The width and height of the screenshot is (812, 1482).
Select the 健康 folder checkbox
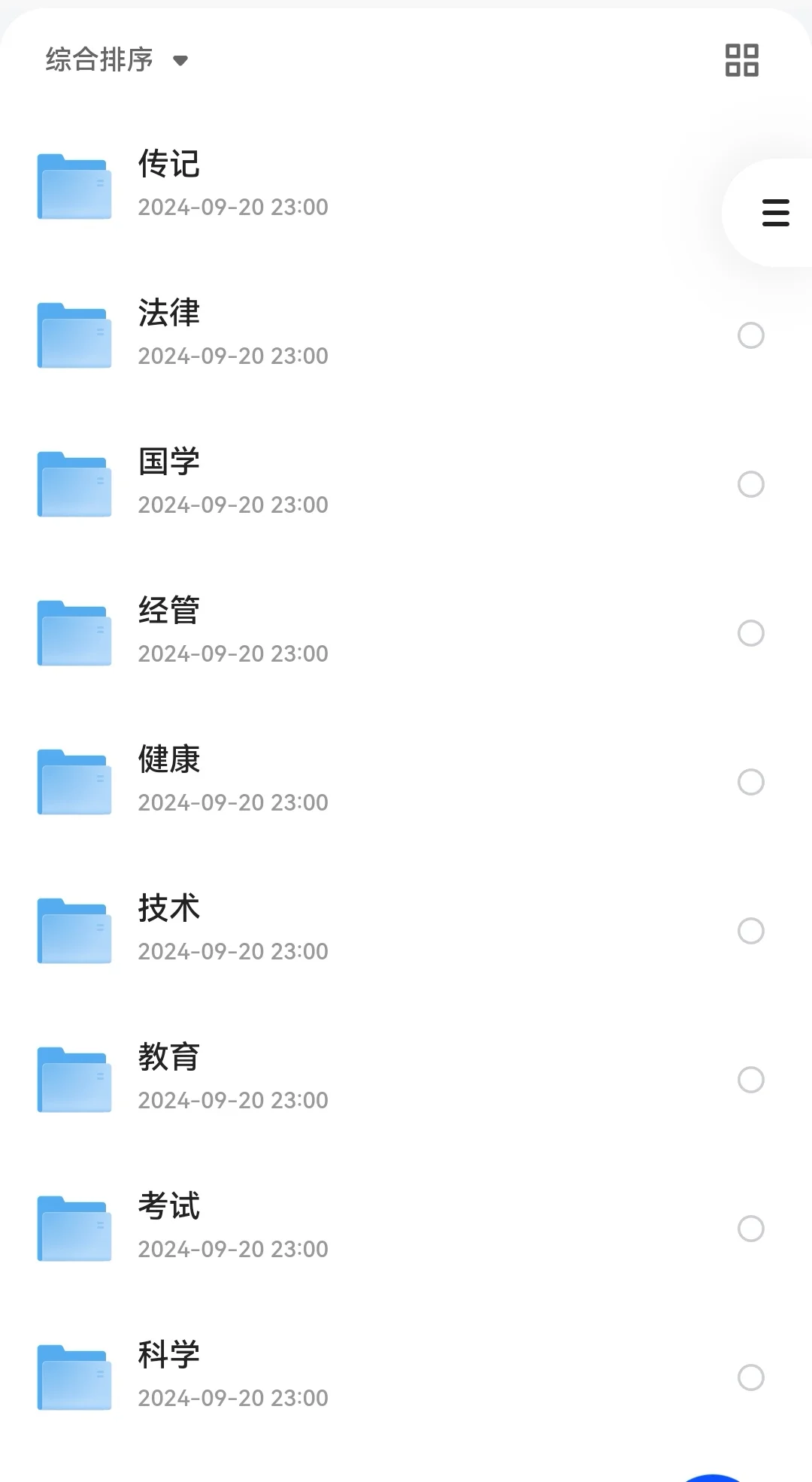pos(750,782)
